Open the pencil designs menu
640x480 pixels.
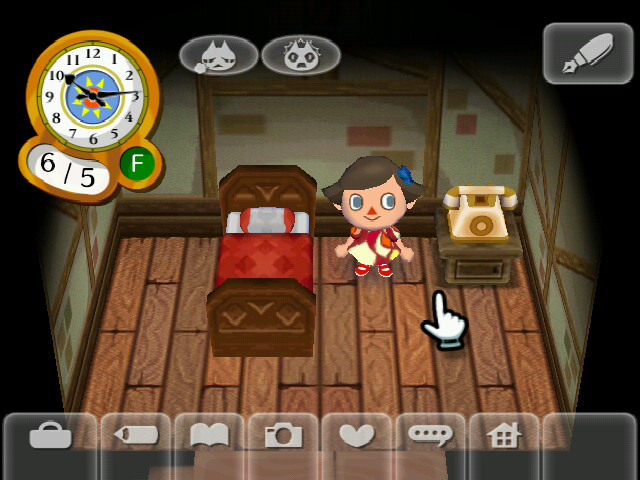136,436
